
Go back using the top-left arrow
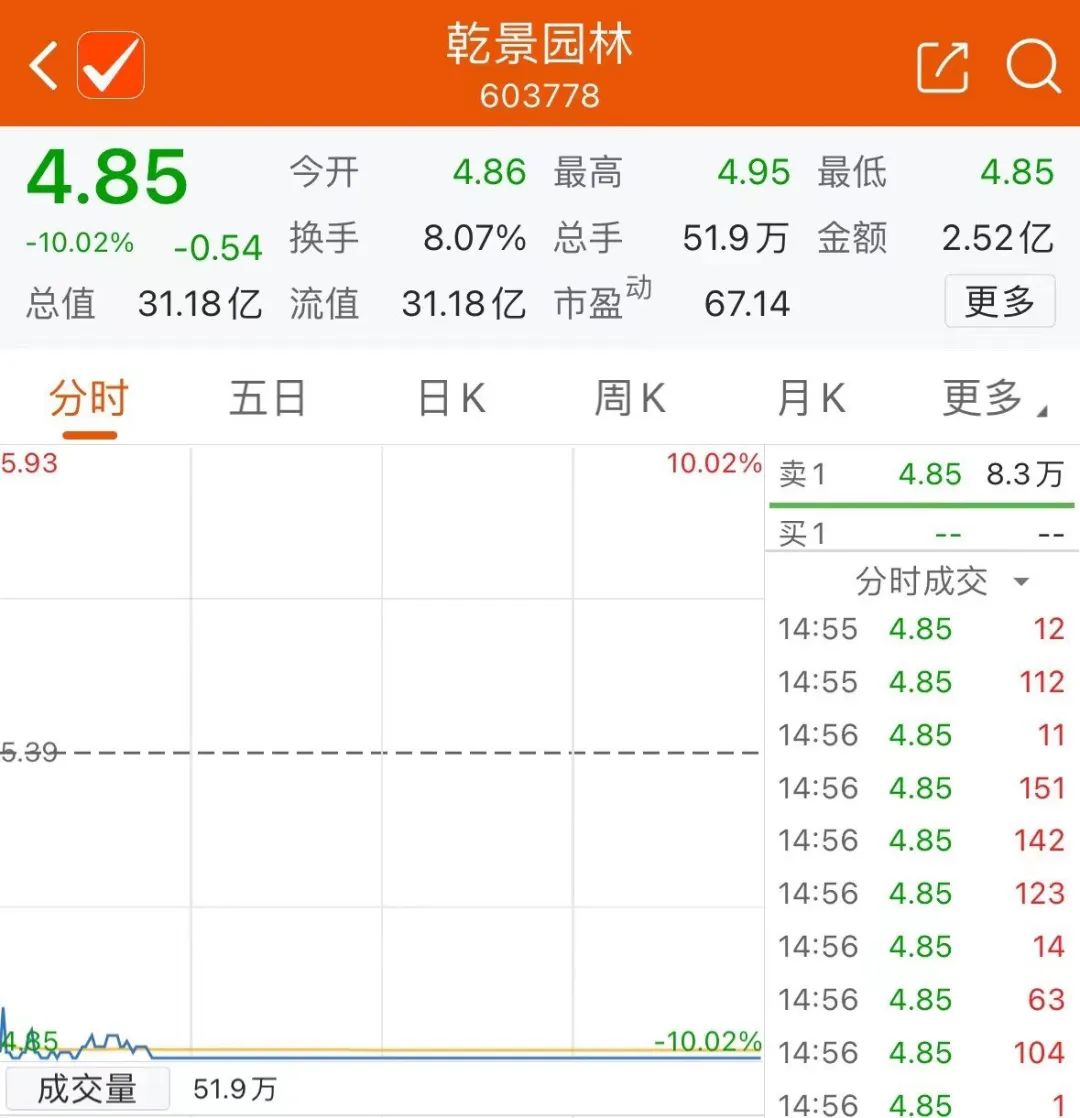coord(43,66)
